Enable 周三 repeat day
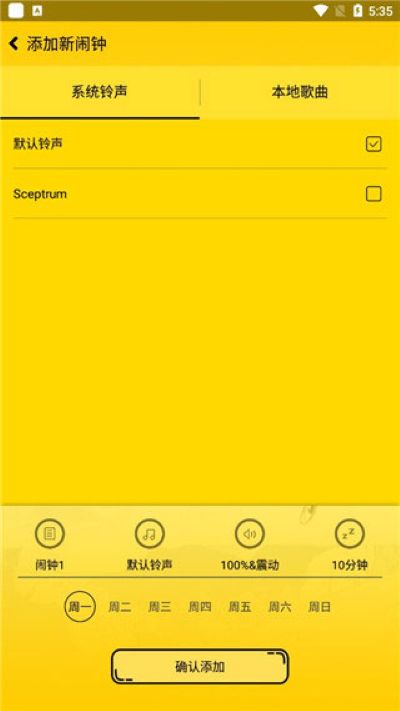Screen dimensions: 400x711 point(160,607)
